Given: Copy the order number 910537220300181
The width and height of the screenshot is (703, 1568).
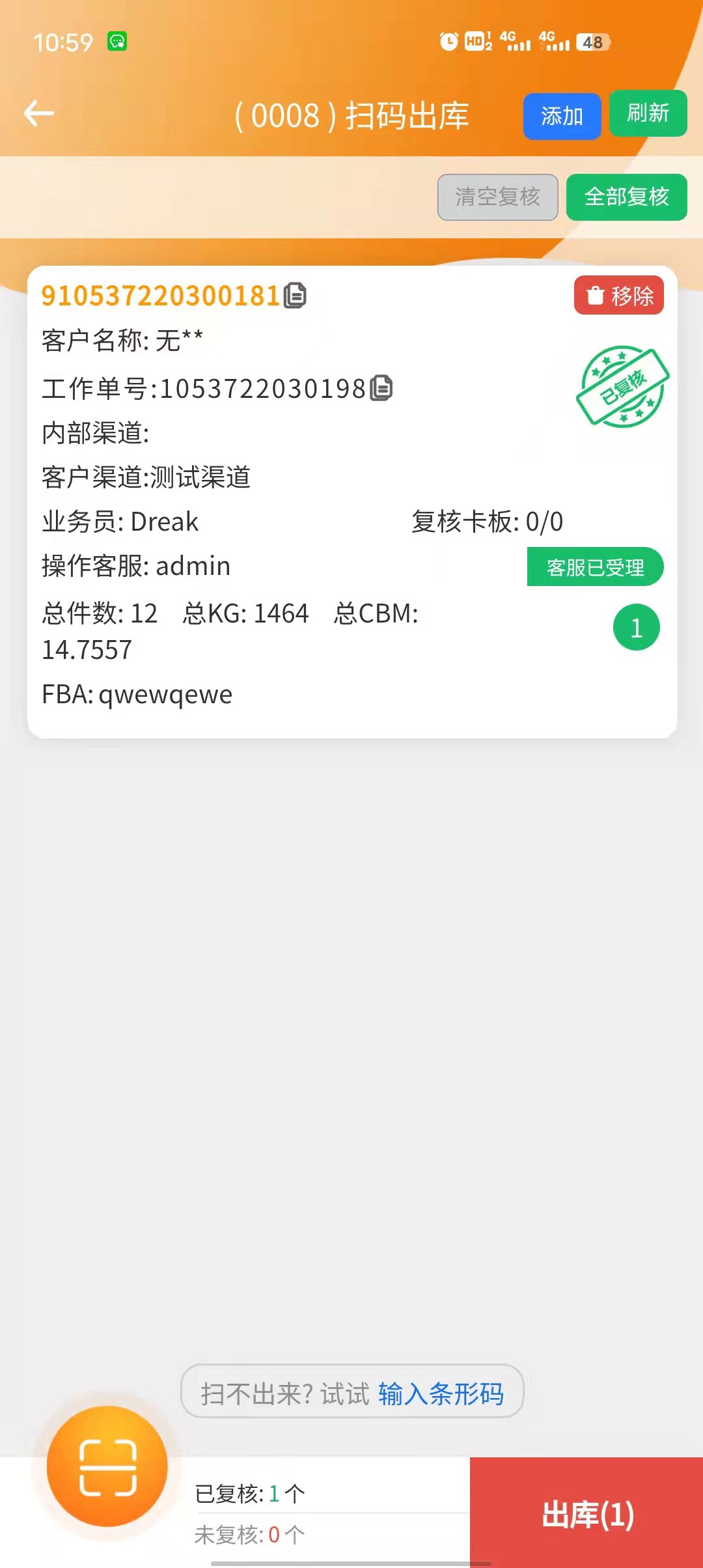Looking at the screenshot, I should [294, 294].
